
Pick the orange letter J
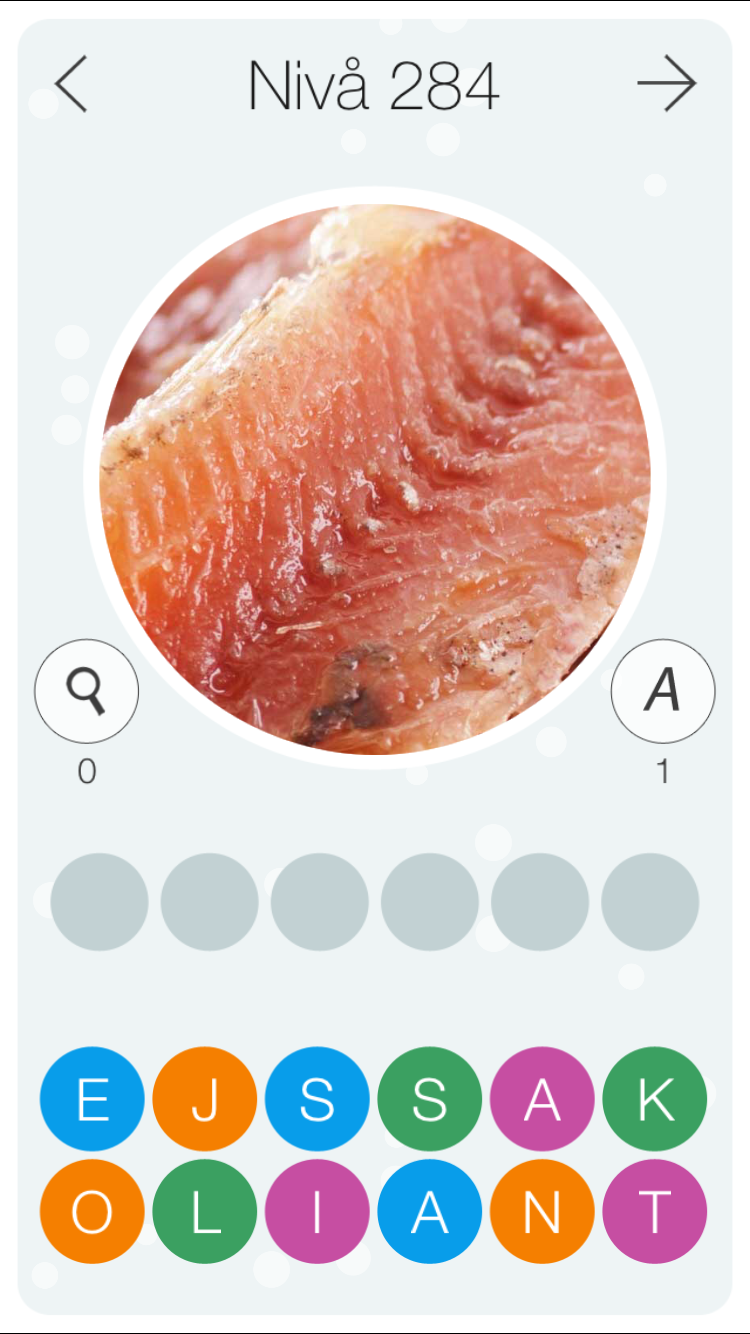205,1099
